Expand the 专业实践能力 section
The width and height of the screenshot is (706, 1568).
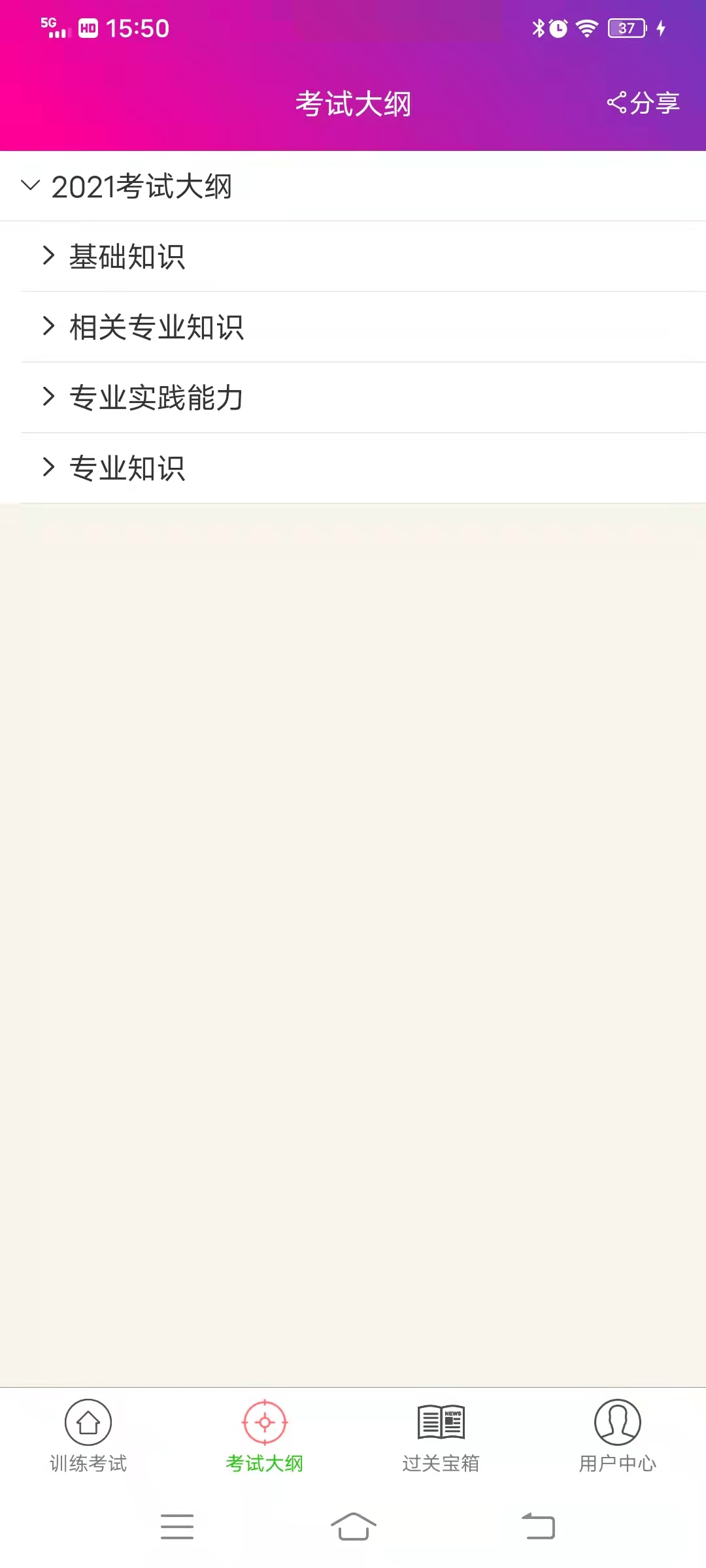pyautogui.click(x=156, y=397)
